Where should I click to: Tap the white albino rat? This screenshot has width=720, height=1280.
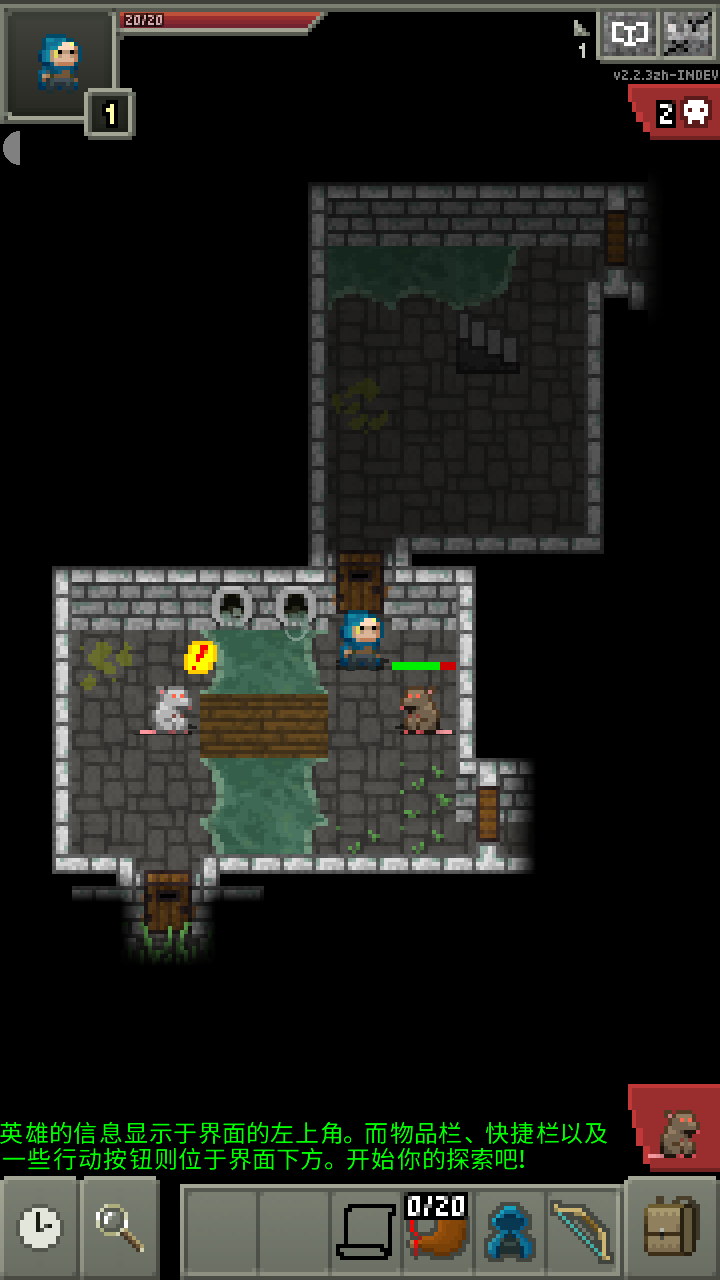point(170,709)
